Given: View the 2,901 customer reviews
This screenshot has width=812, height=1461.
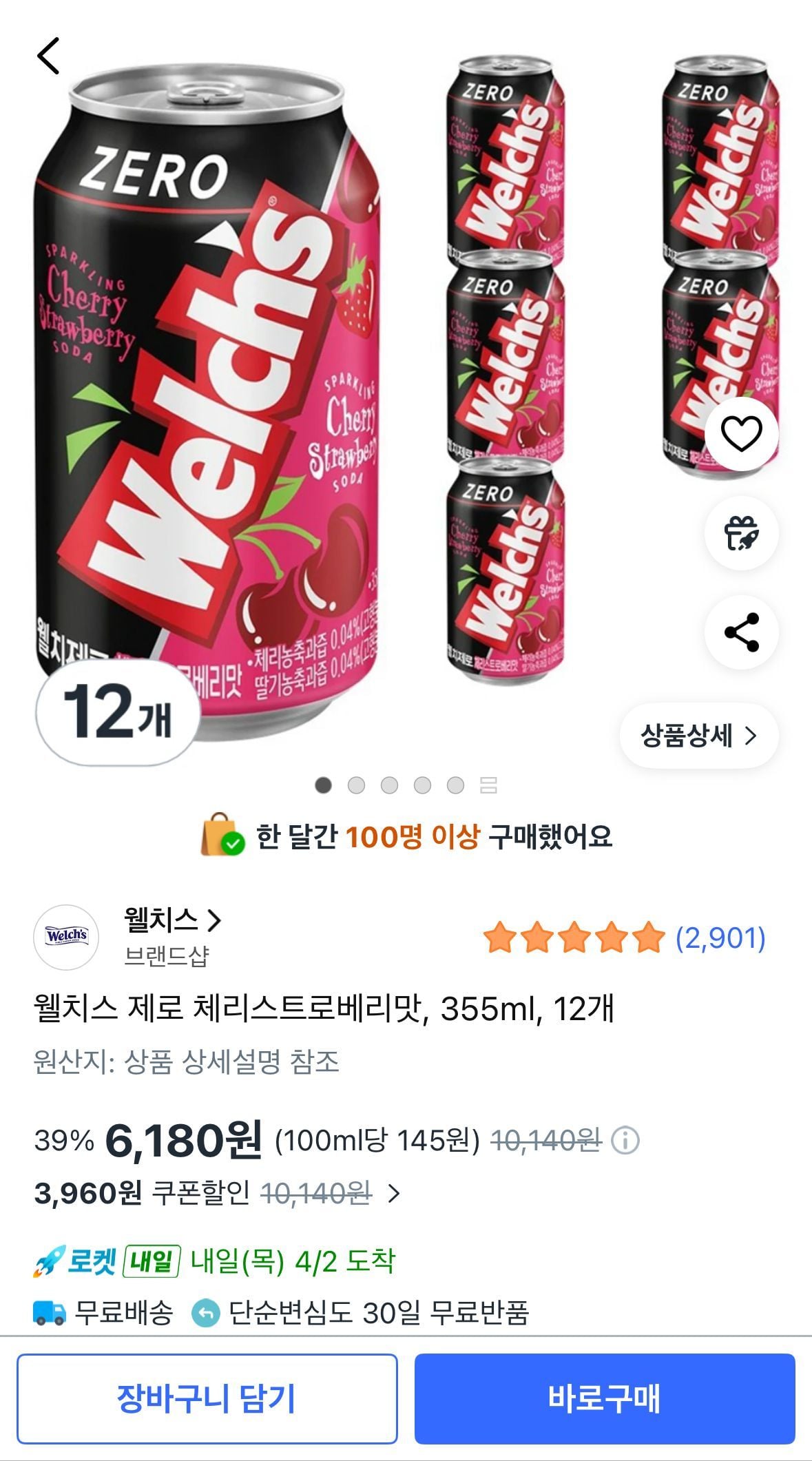Looking at the screenshot, I should click(x=720, y=938).
